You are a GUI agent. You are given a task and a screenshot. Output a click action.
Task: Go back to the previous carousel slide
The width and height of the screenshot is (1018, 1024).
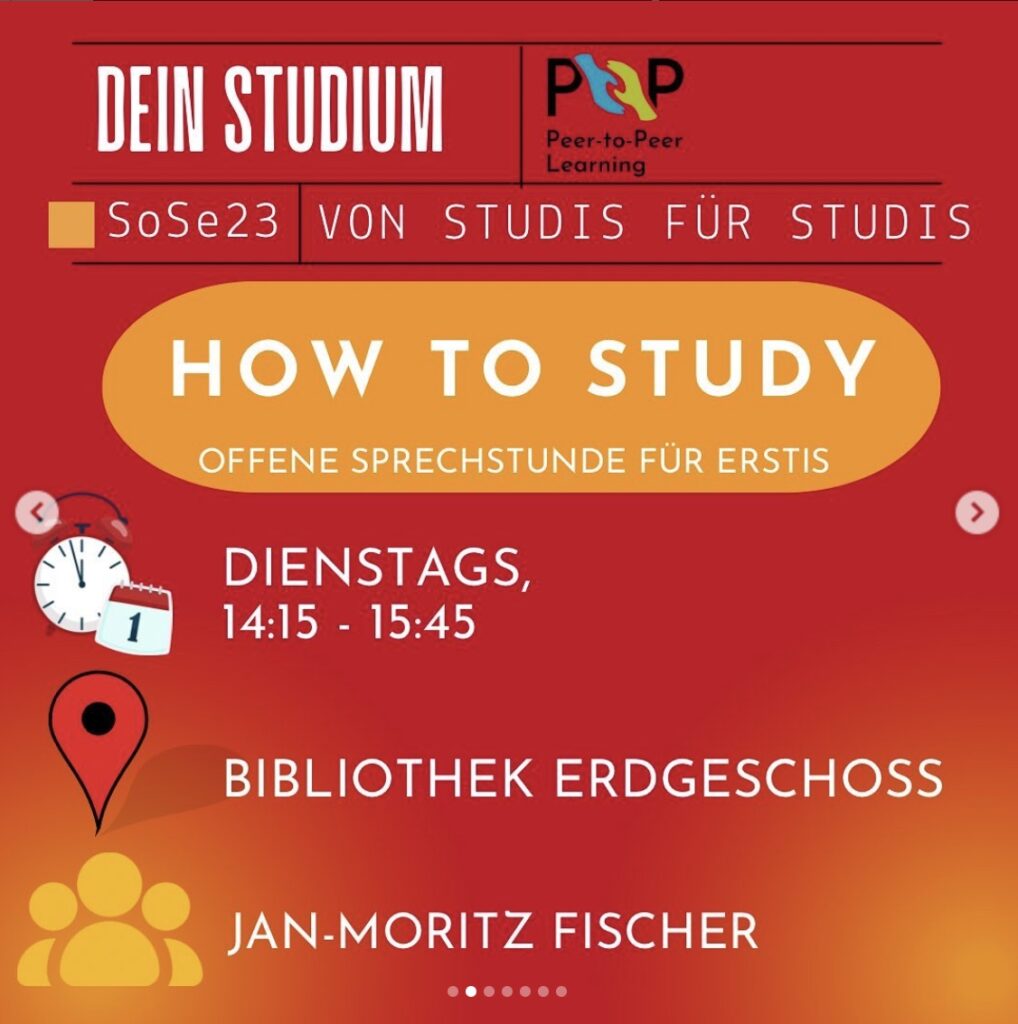point(38,513)
